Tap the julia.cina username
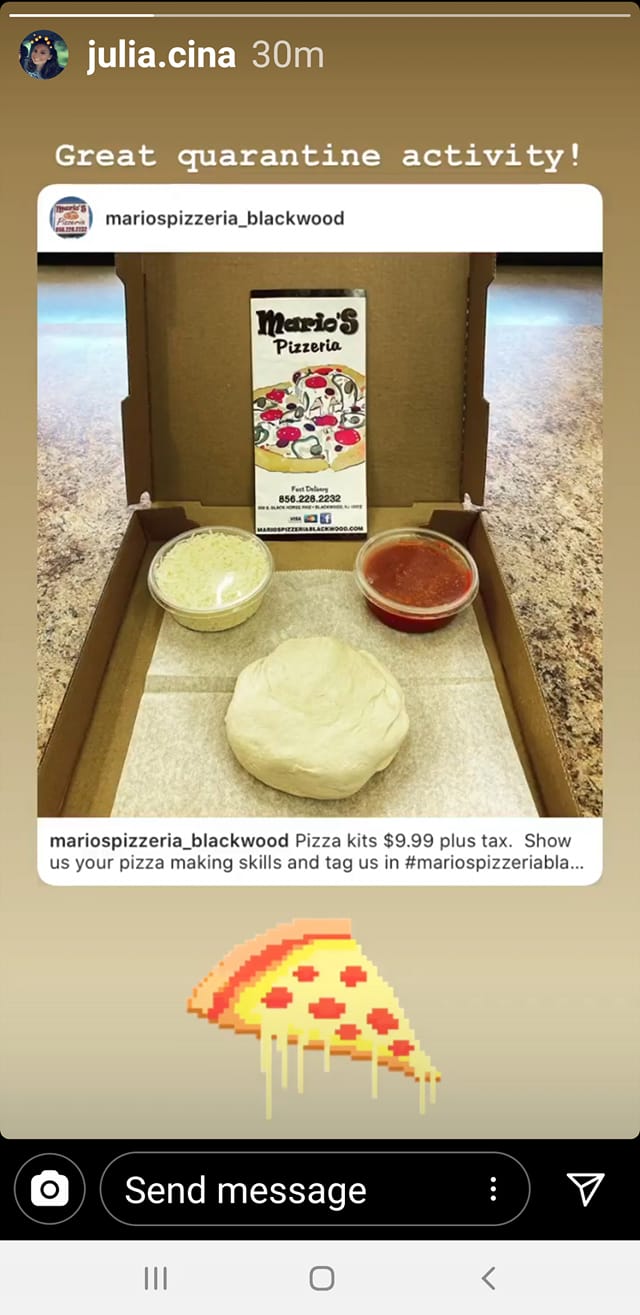 pyautogui.click(x=161, y=54)
